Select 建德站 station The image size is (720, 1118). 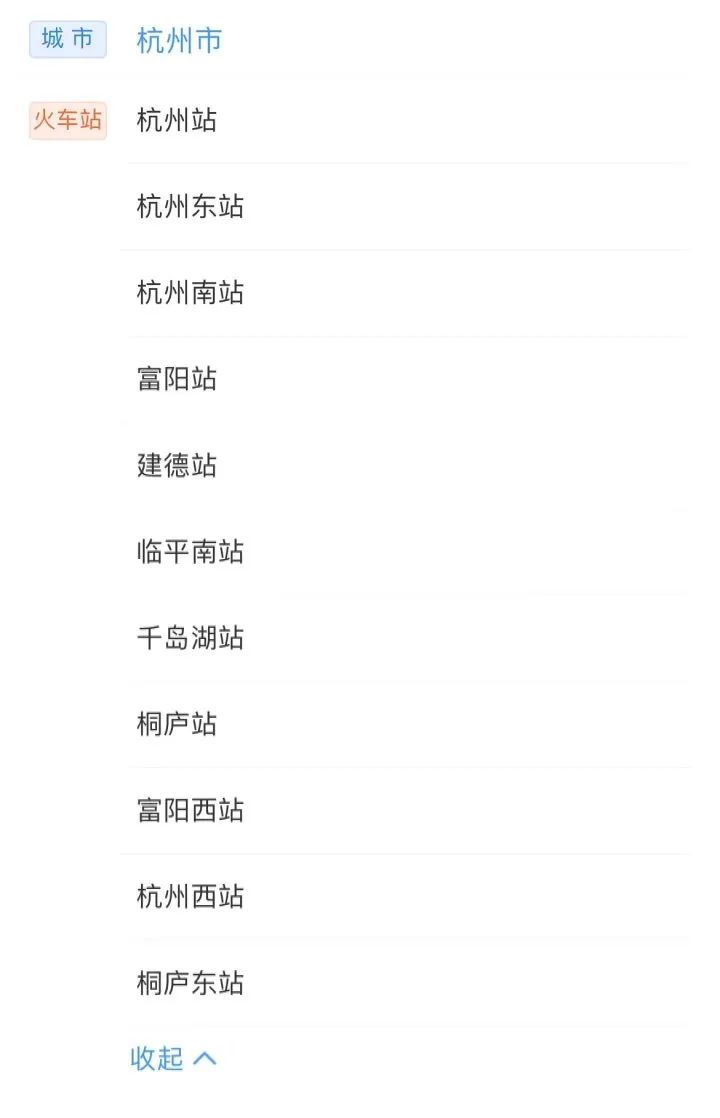coord(177,465)
